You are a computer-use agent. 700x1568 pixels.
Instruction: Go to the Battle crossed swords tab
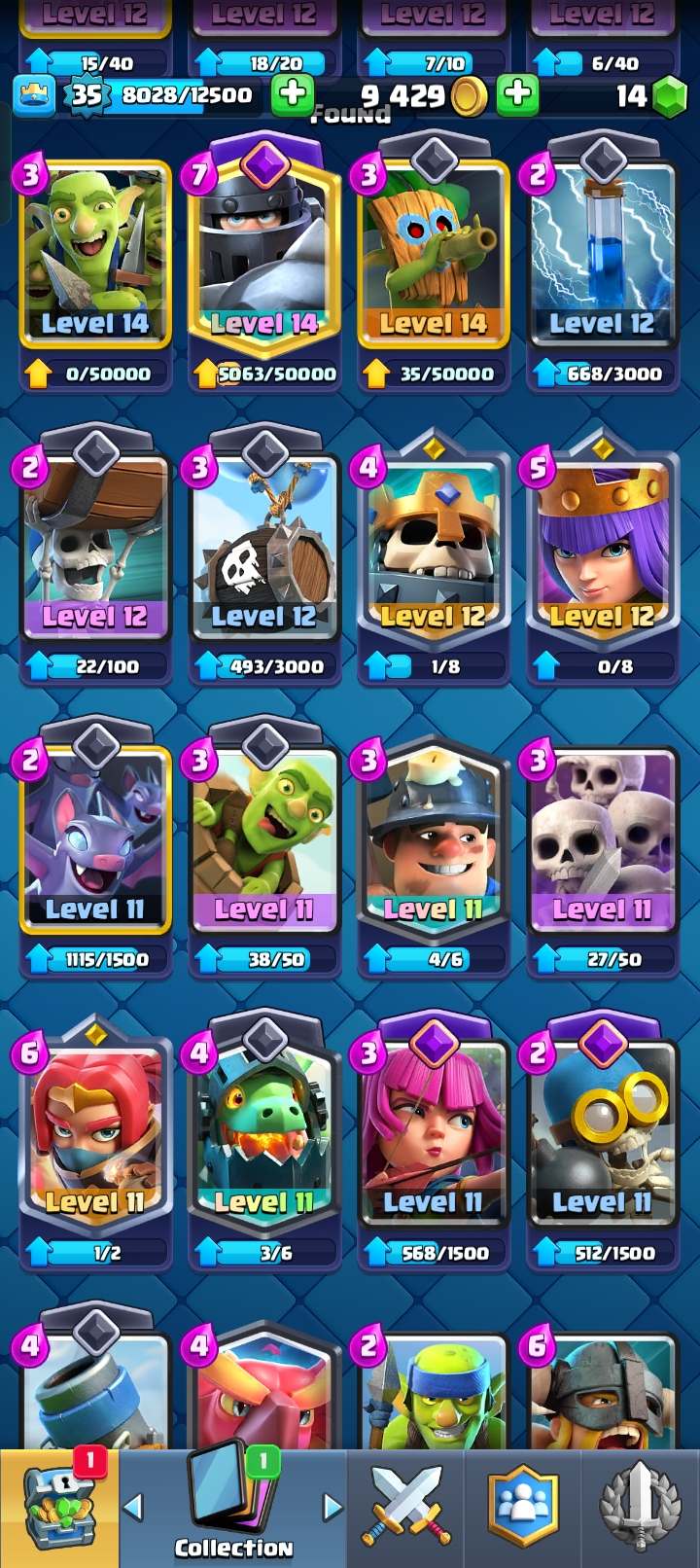pos(406,1508)
